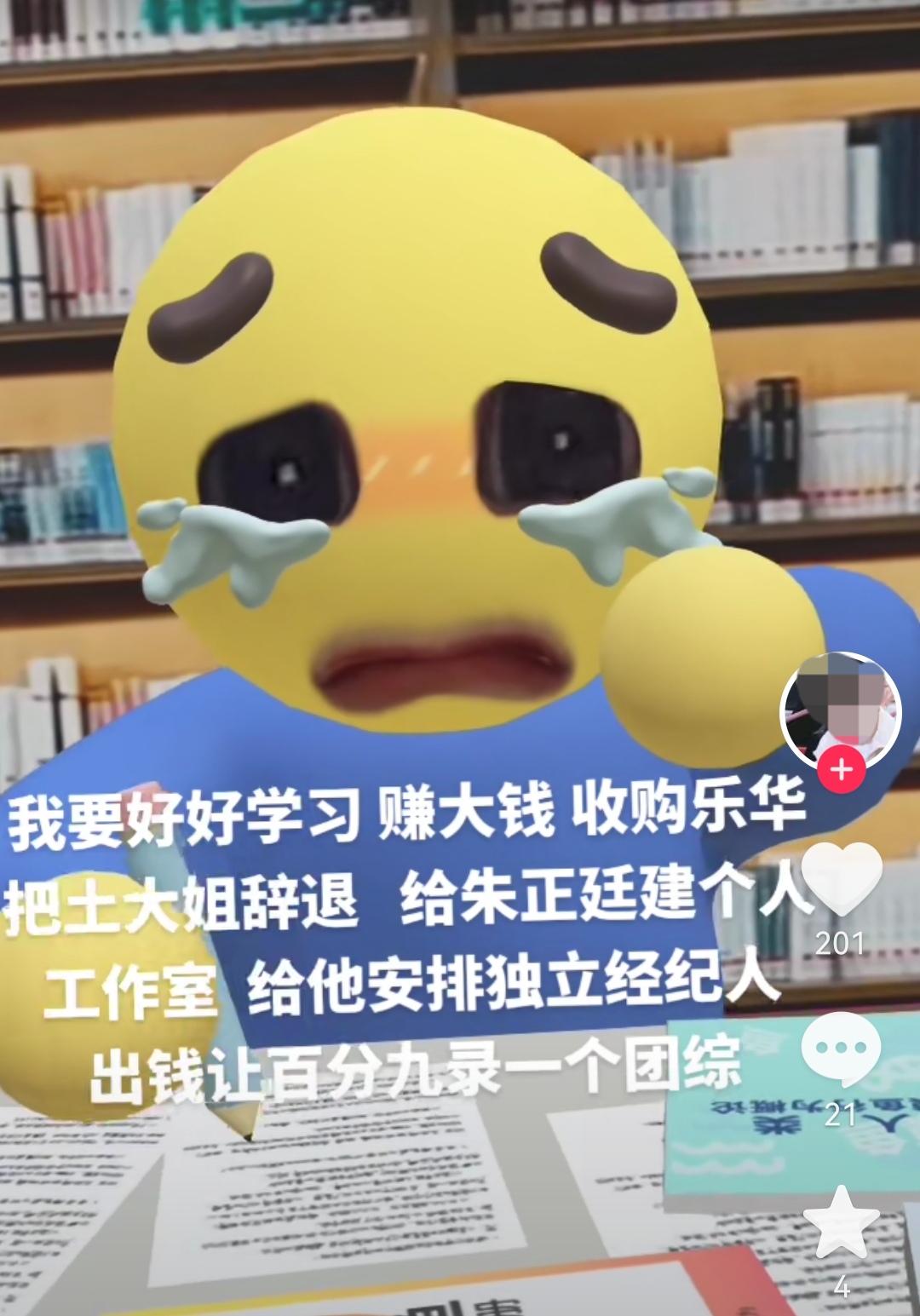Add the video to favorites with the star
The width and height of the screenshot is (920, 1316).
(x=841, y=1223)
